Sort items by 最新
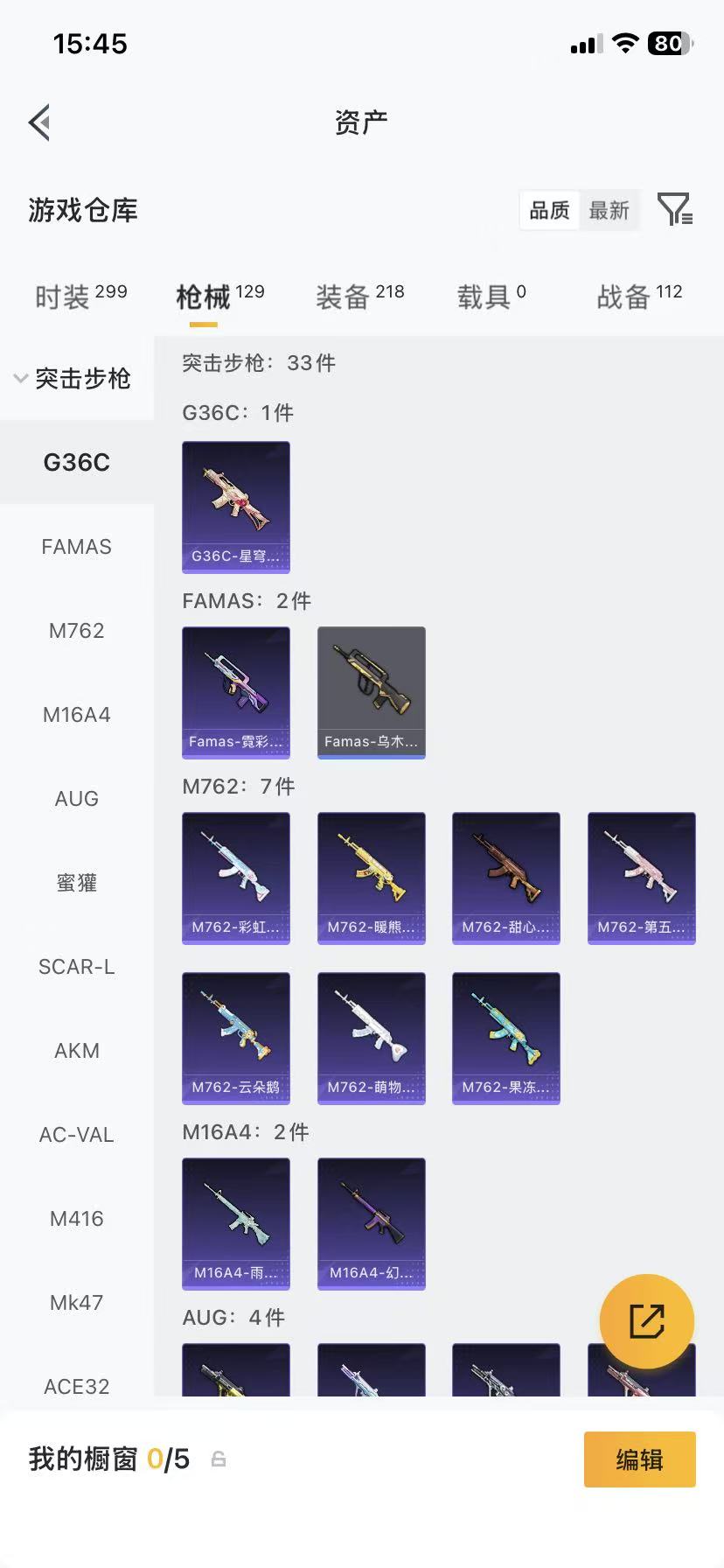This screenshot has width=724, height=1568. pyautogui.click(x=609, y=210)
